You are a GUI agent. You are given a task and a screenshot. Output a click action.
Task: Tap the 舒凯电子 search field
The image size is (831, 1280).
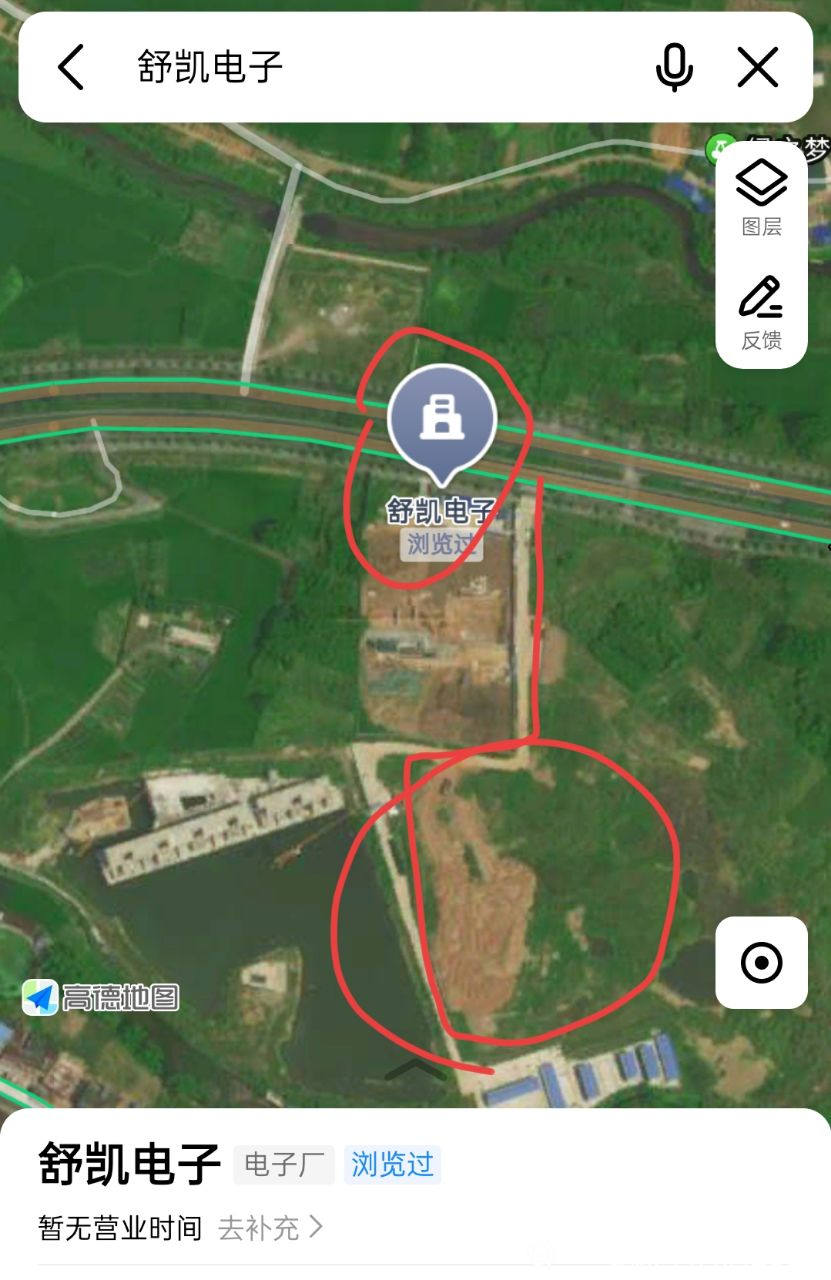click(x=380, y=68)
